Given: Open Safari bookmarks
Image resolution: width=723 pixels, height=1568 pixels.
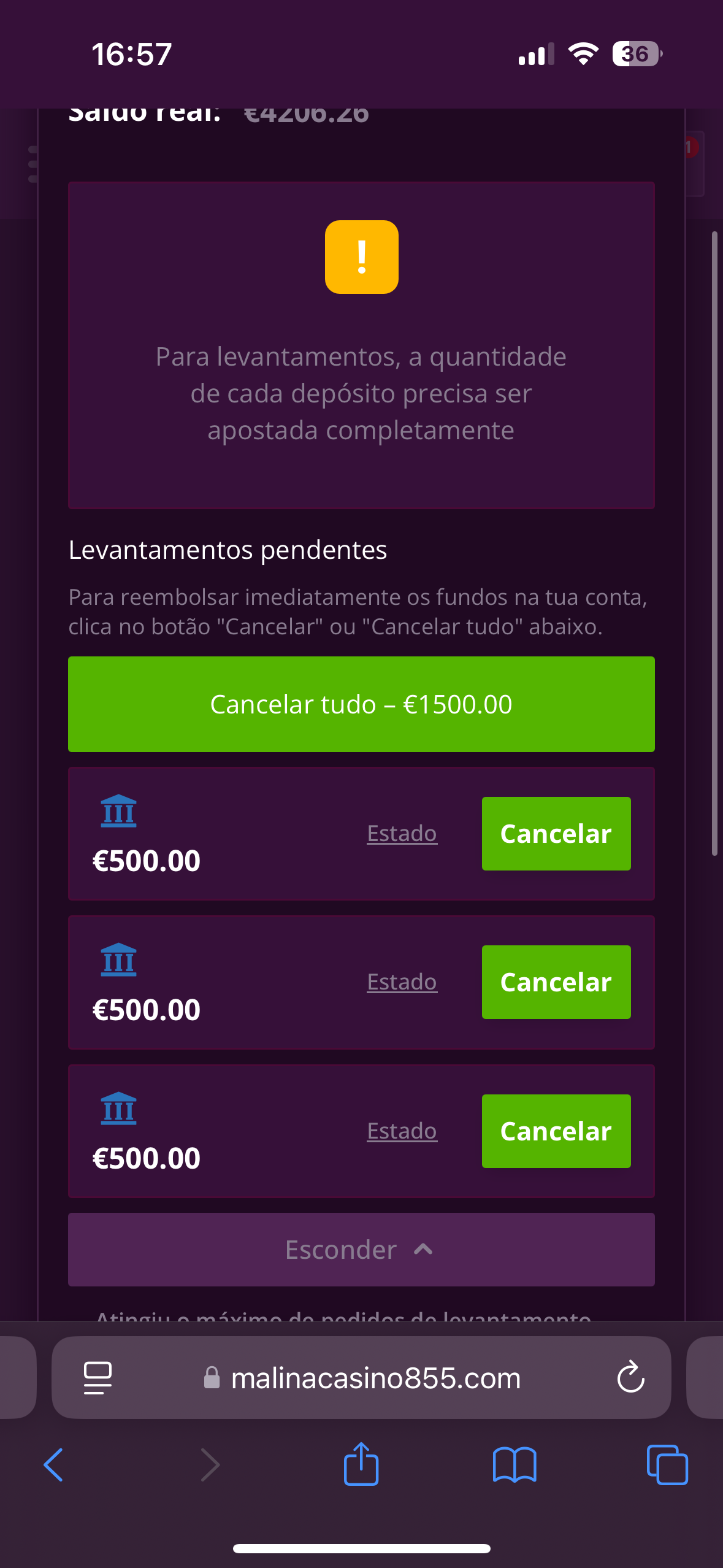Looking at the screenshot, I should pos(515,1465).
